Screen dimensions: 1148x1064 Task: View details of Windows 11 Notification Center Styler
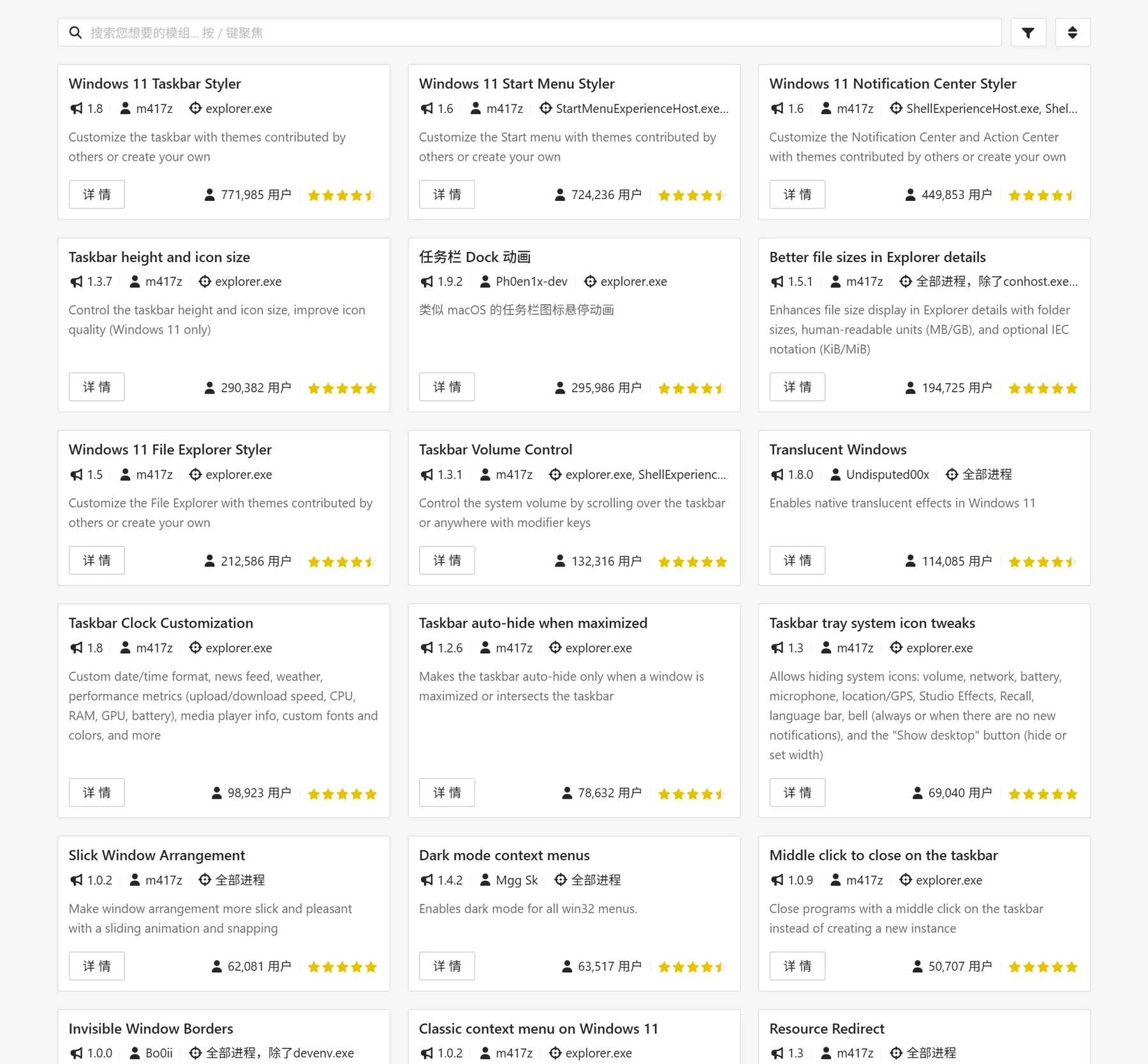tap(797, 195)
